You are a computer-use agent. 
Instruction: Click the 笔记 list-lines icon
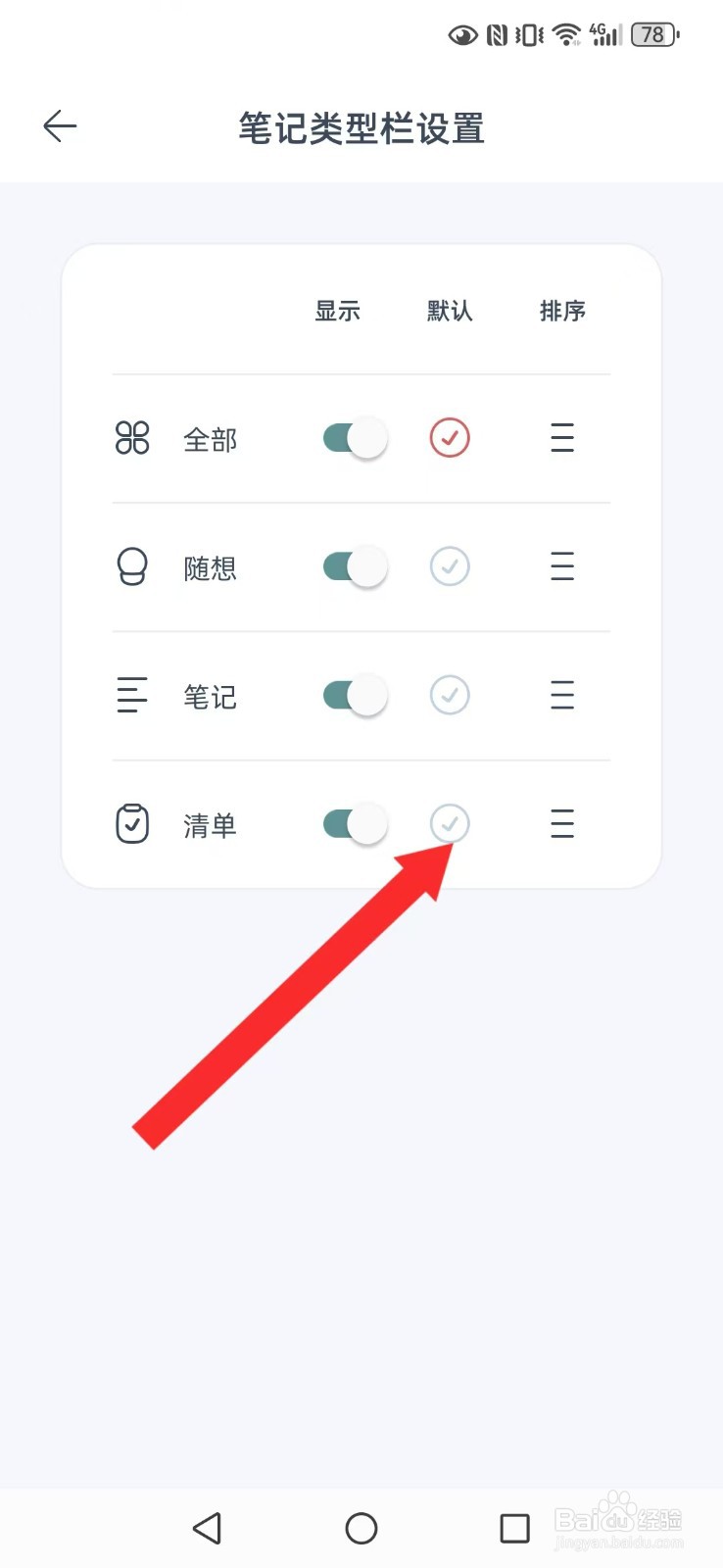132,696
